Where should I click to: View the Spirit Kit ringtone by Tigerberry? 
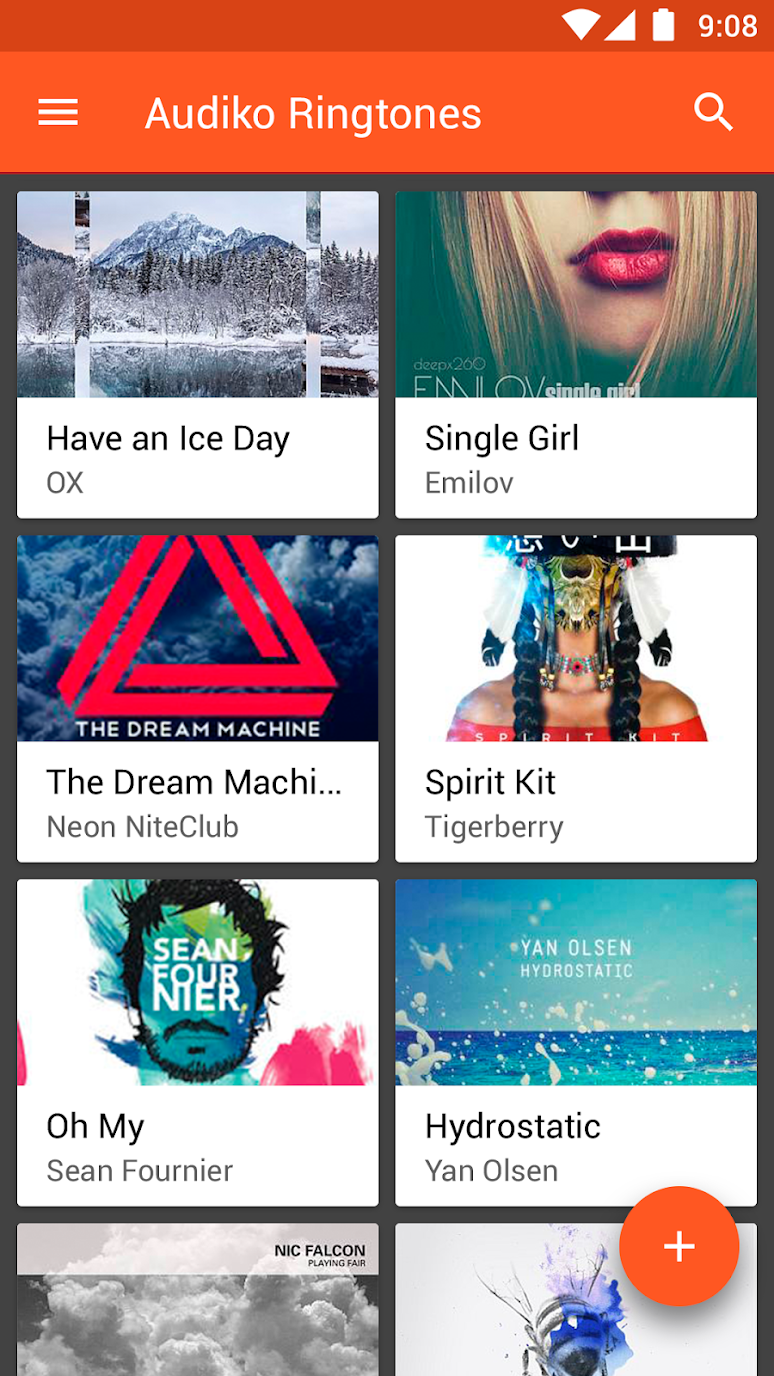[576, 698]
